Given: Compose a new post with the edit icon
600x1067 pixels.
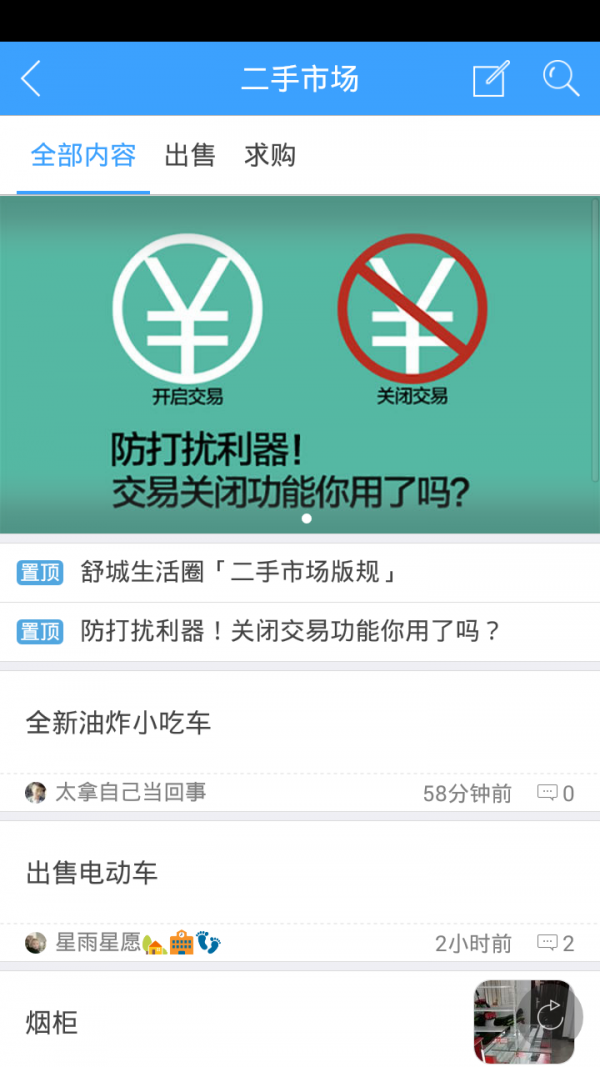Looking at the screenshot, I should (x=490, y=79).
